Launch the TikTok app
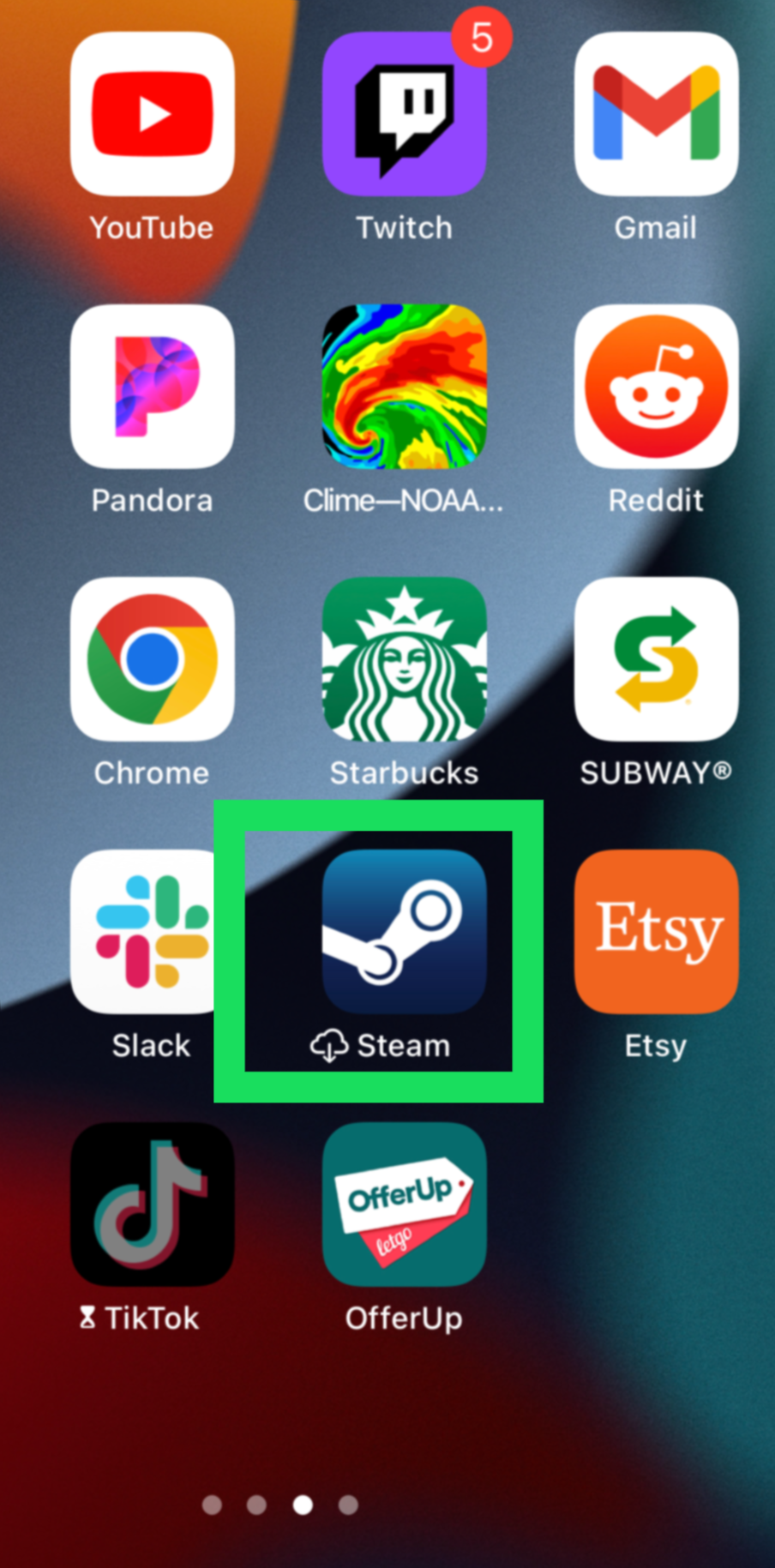The image size is (775, 1568). 152,1205
